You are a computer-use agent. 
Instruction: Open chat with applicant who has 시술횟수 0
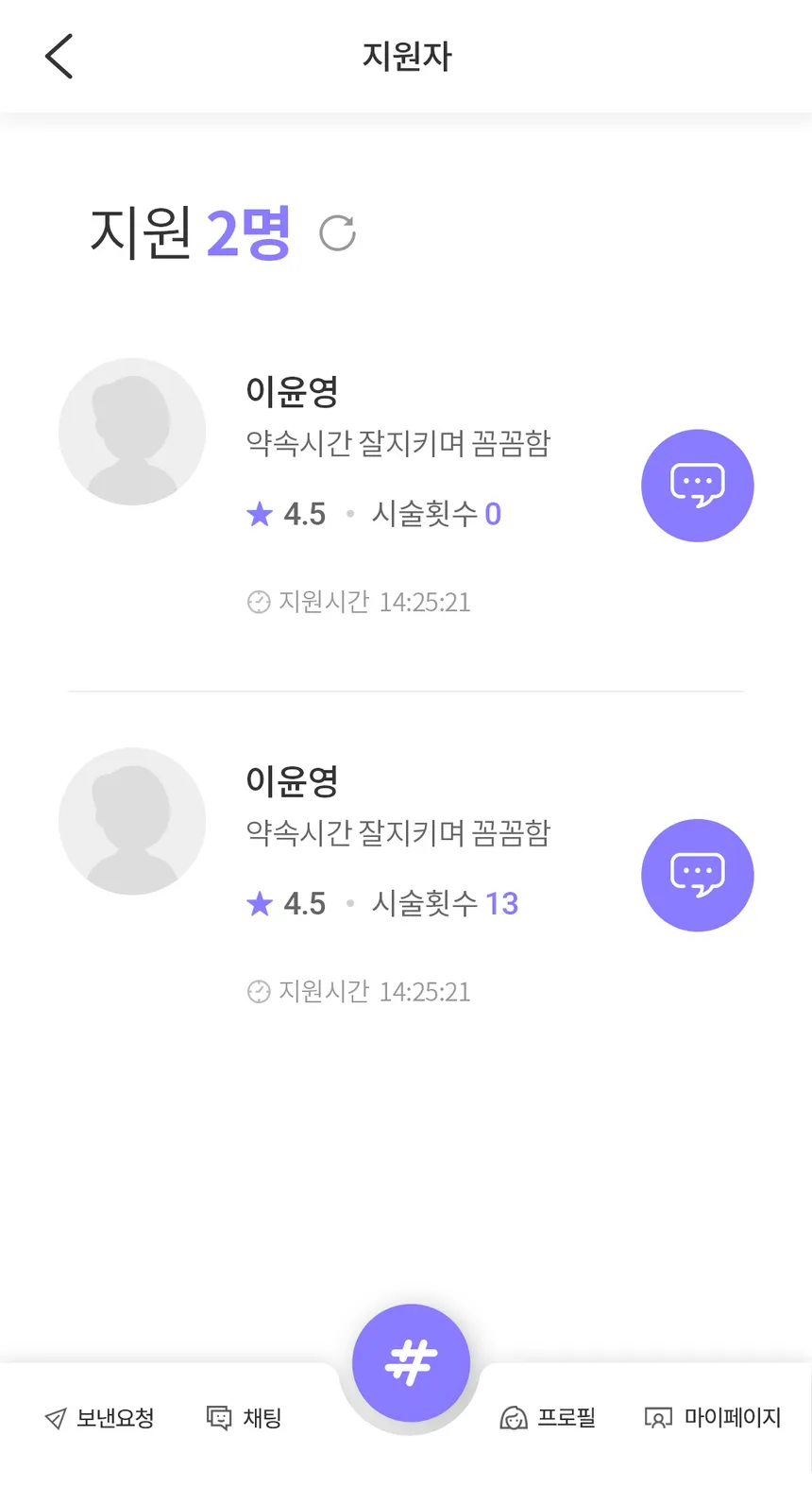tap(697, 486)
